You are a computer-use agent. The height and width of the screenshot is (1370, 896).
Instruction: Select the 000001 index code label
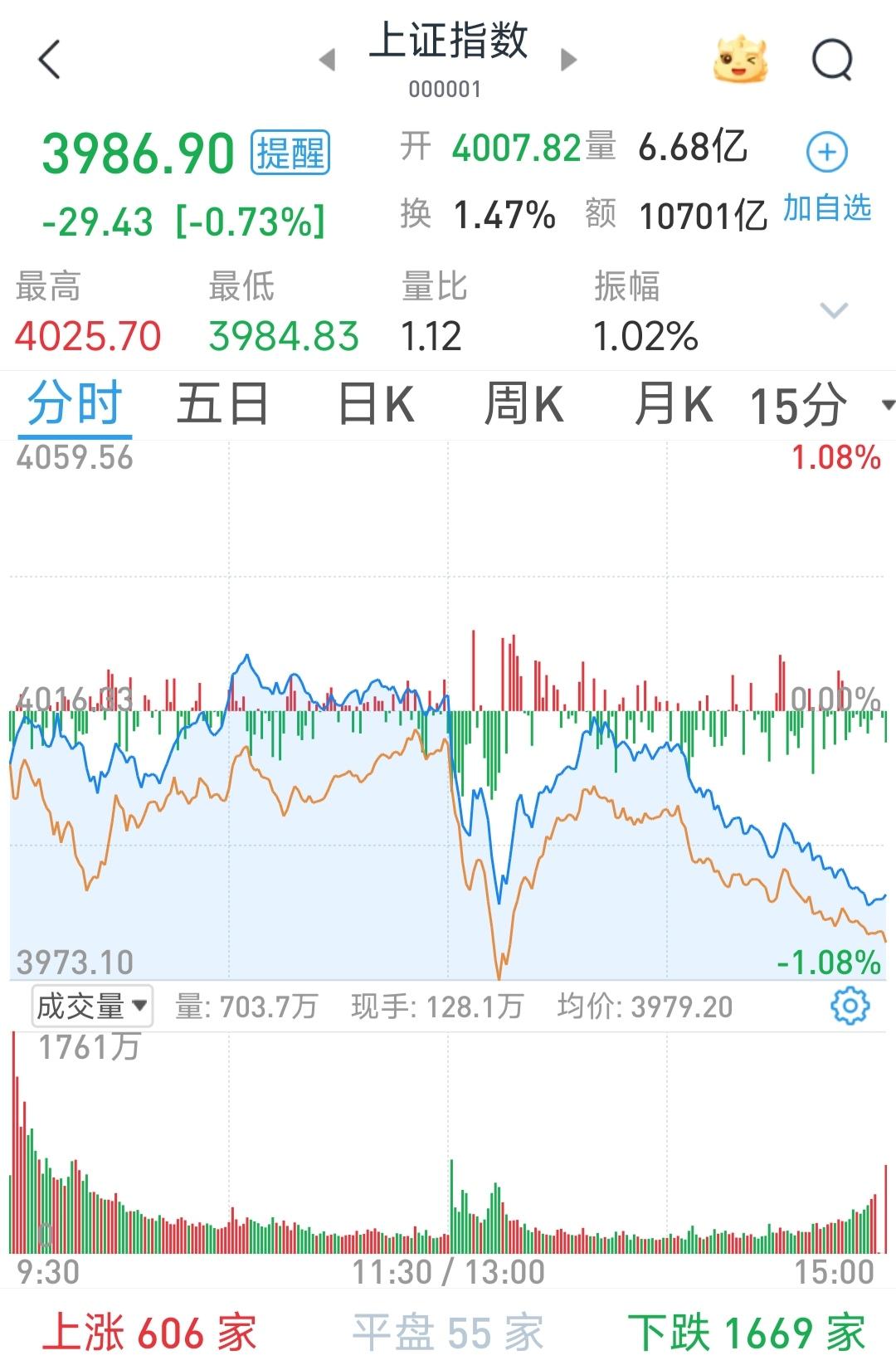[447, 89]
